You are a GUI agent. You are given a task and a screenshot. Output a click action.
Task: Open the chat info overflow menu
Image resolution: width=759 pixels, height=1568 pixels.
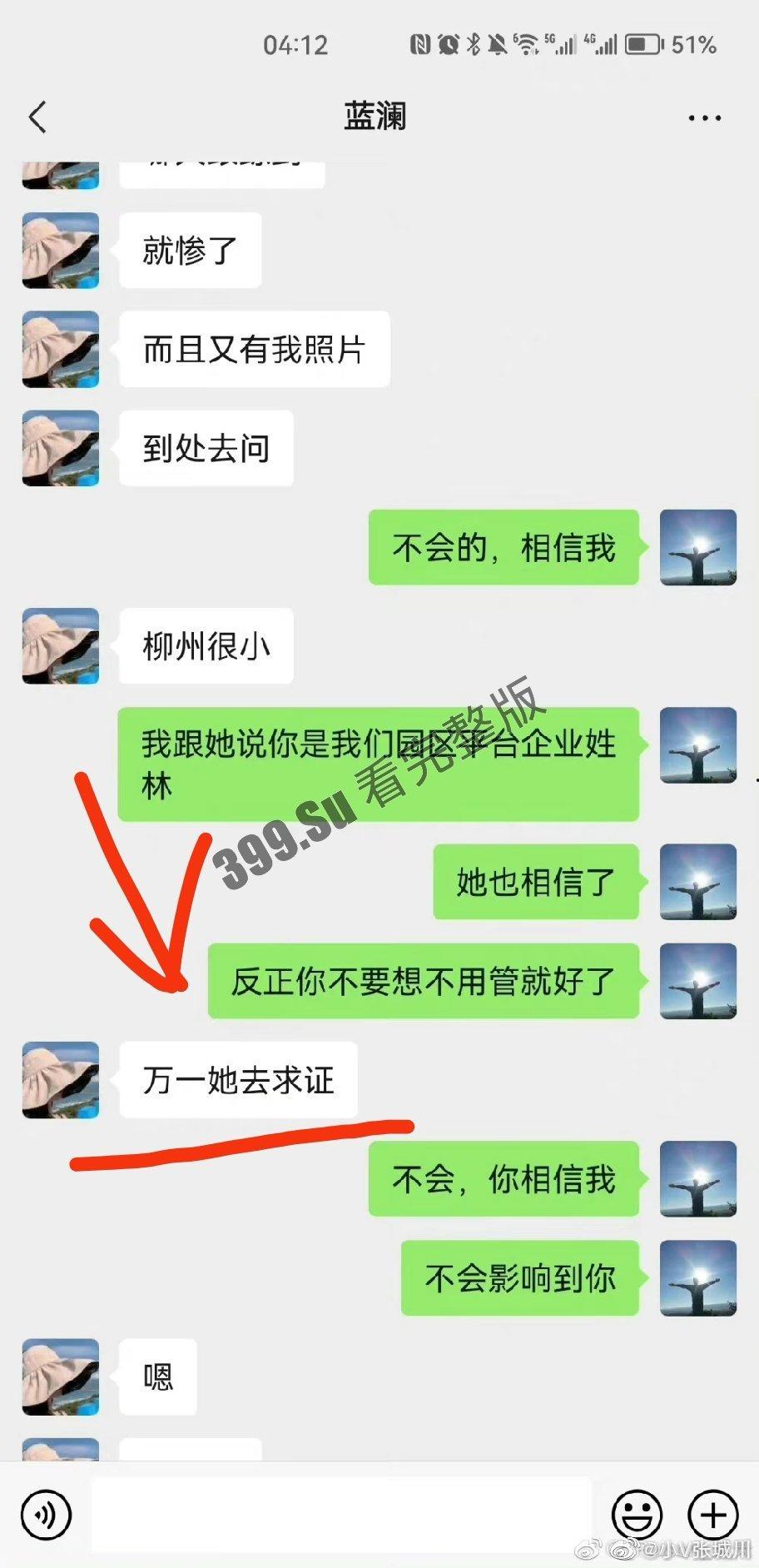704,118
